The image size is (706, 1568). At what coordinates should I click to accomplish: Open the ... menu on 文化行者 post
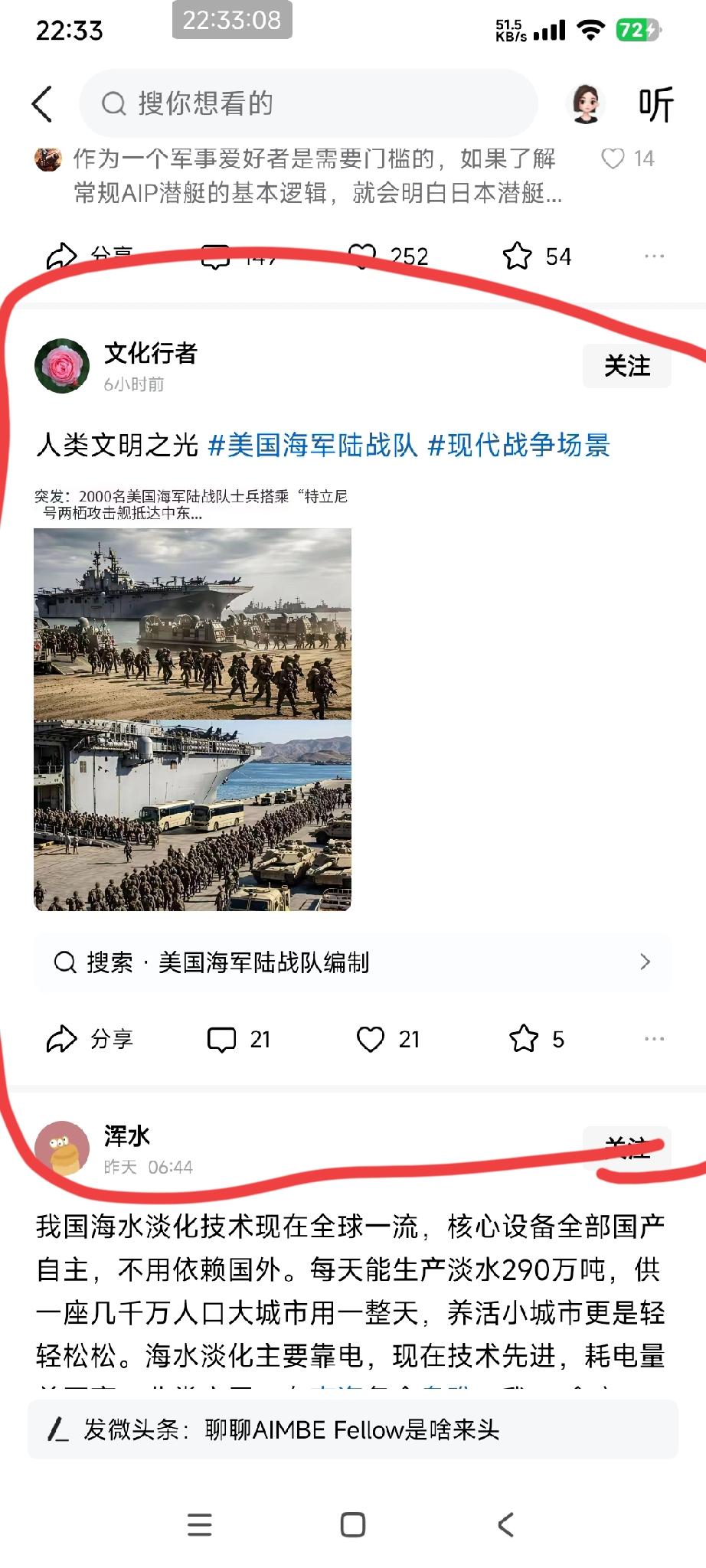pyautogui.click(x=655, y=1038)
